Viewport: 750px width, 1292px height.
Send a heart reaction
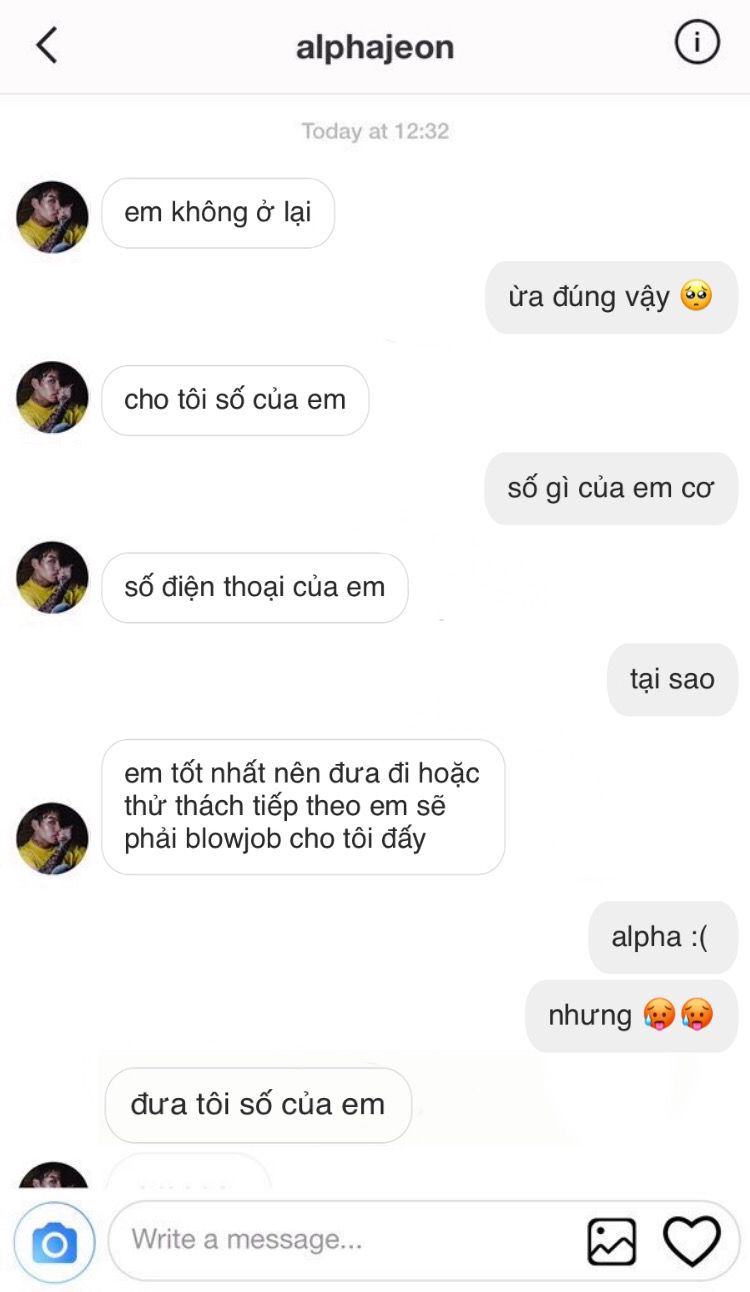click(692, 1241)
